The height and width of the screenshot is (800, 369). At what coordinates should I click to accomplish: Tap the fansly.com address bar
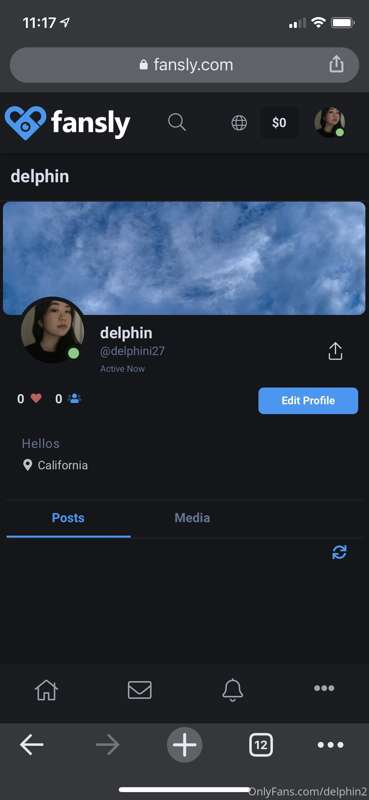pyautogui.click(x=184, y=65)
